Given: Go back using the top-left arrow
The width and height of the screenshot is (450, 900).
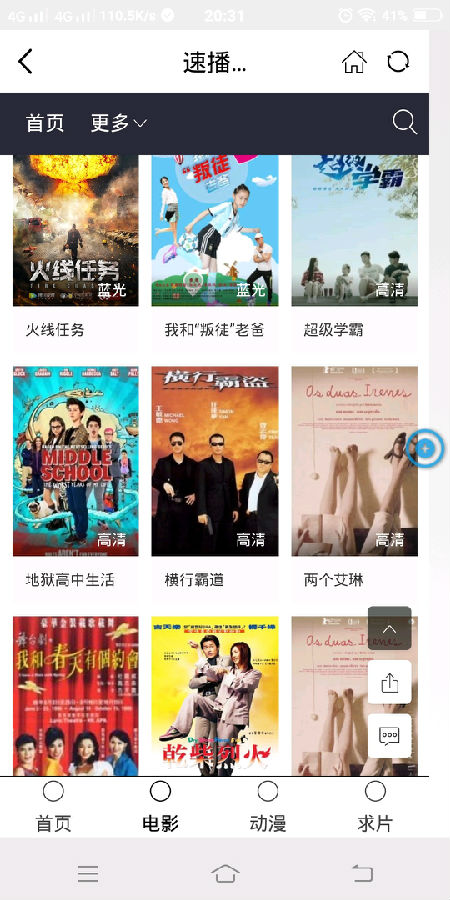Looking at the screenshot, I should 25,61.
